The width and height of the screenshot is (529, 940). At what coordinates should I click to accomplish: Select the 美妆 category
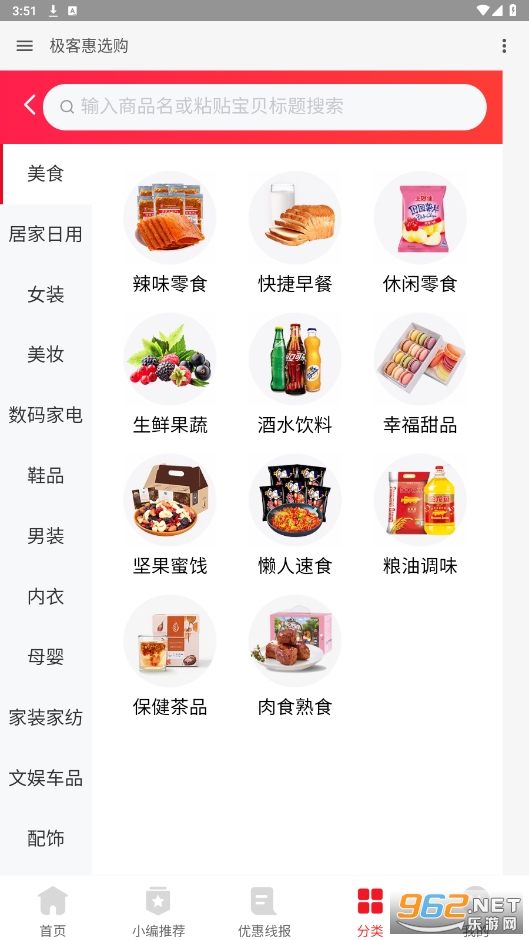pos(46,354)
